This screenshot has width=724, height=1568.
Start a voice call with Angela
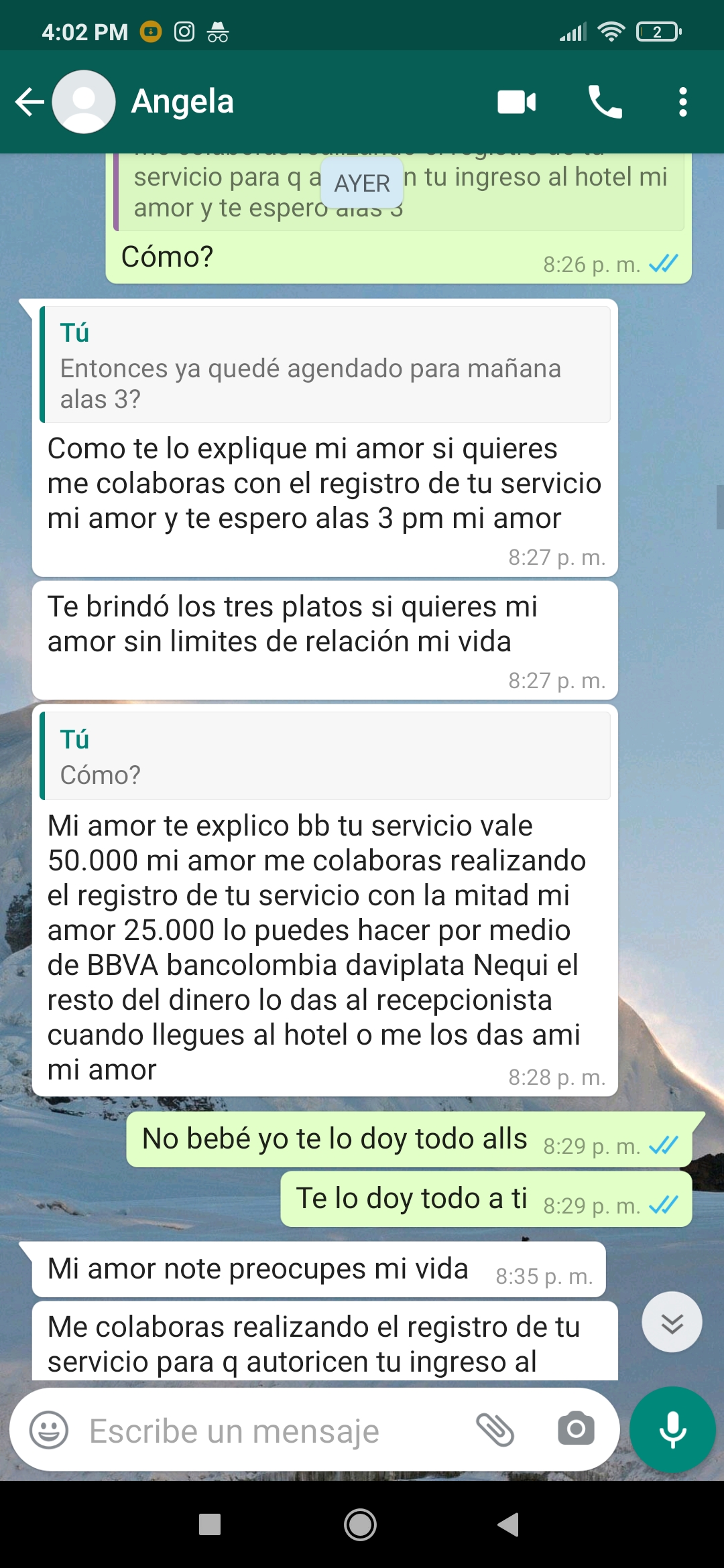coord(605,102)
